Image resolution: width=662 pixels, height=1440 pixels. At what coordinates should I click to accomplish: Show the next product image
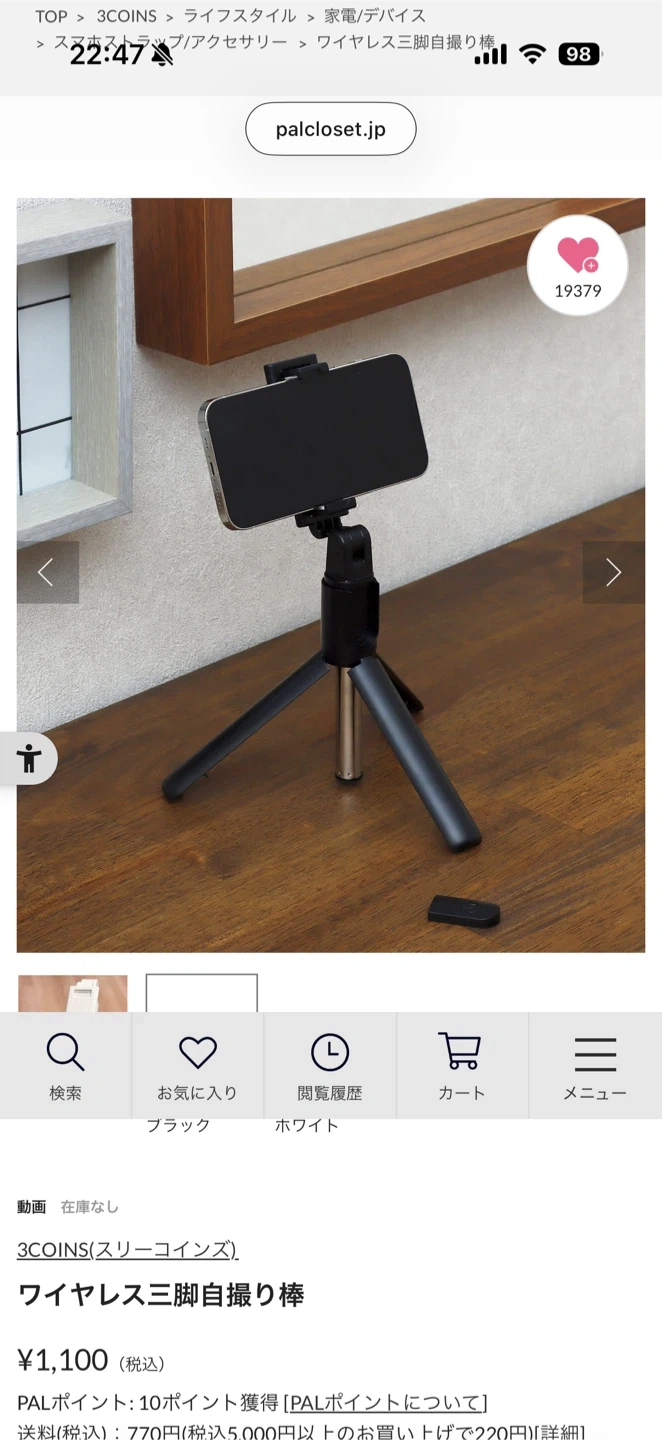point(613,572)
